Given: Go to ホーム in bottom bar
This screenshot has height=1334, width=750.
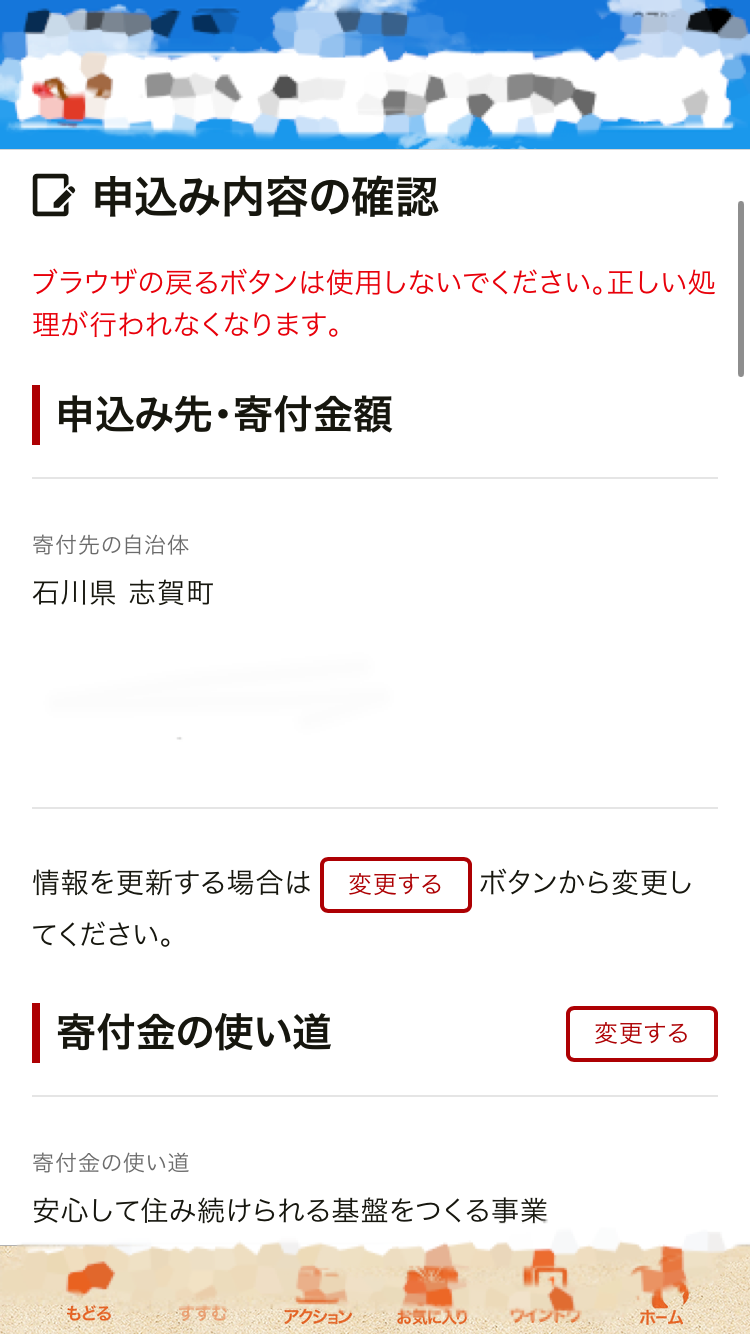Looking at the screenshot, I should pyautogui.click(x=661, y=1295).
